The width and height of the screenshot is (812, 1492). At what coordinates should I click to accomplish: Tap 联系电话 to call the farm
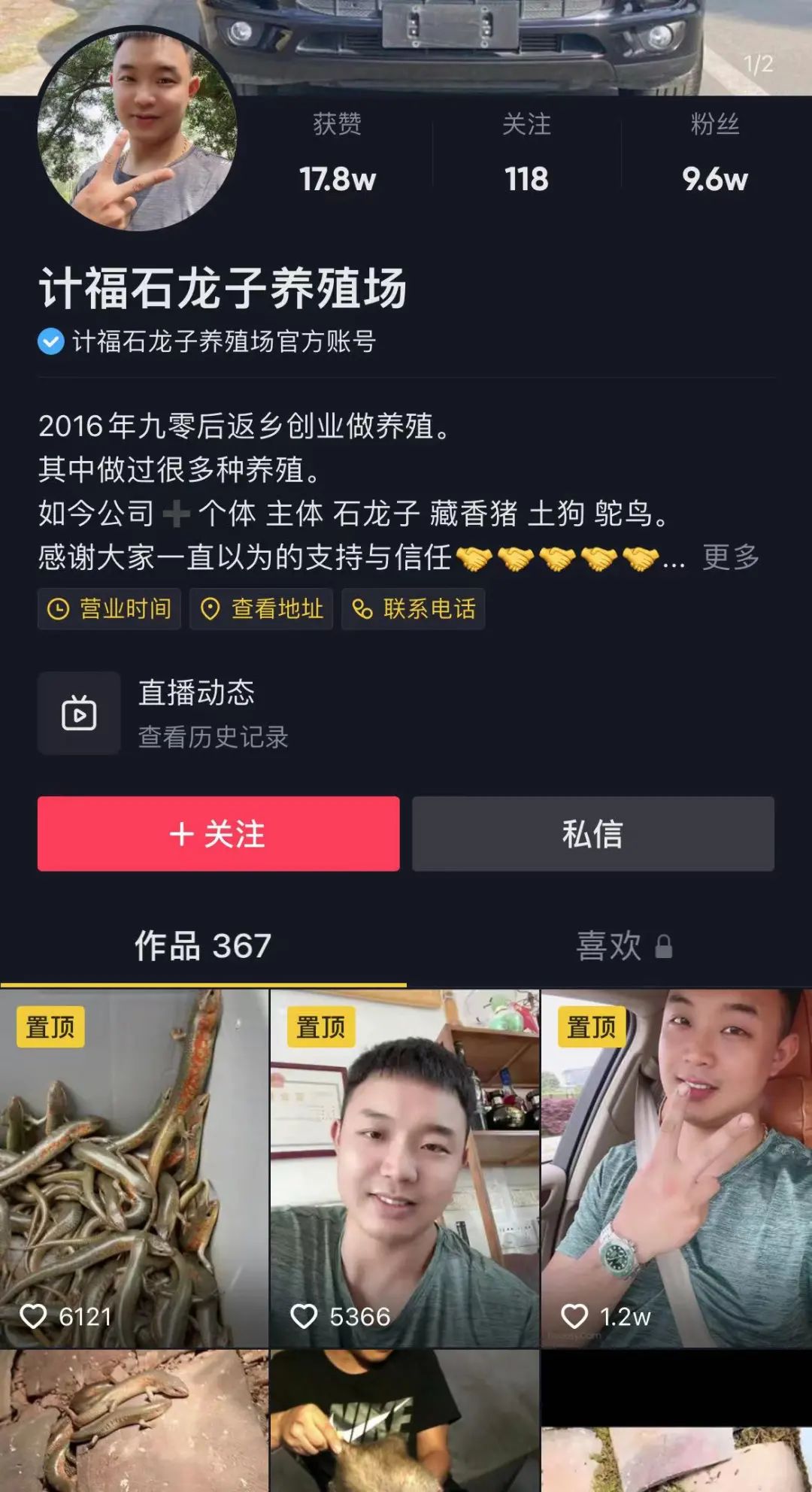point(414,608)
